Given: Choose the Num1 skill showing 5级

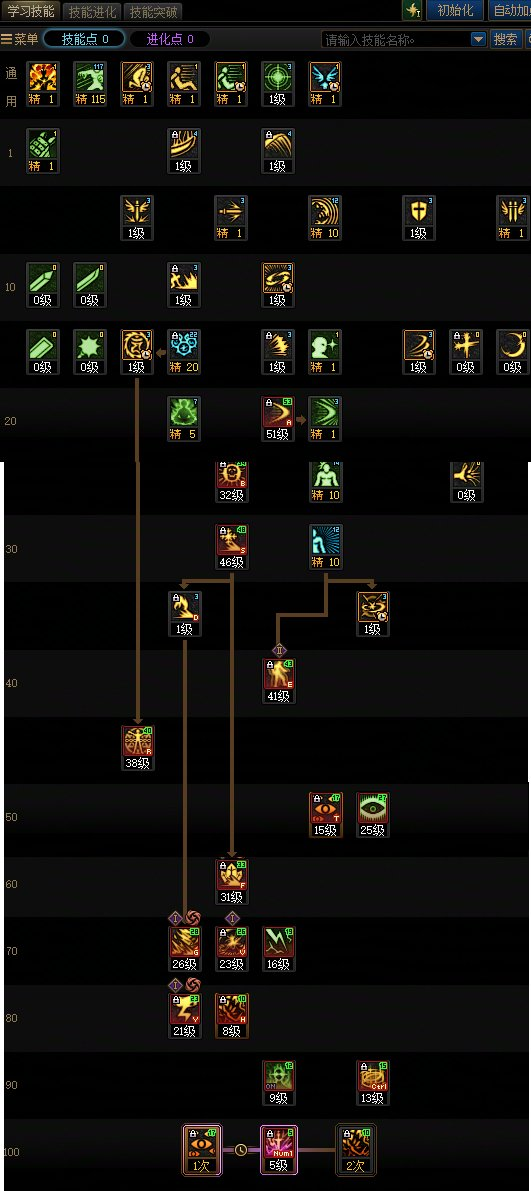Looking at the screenshot, I should coord(278,1150).
